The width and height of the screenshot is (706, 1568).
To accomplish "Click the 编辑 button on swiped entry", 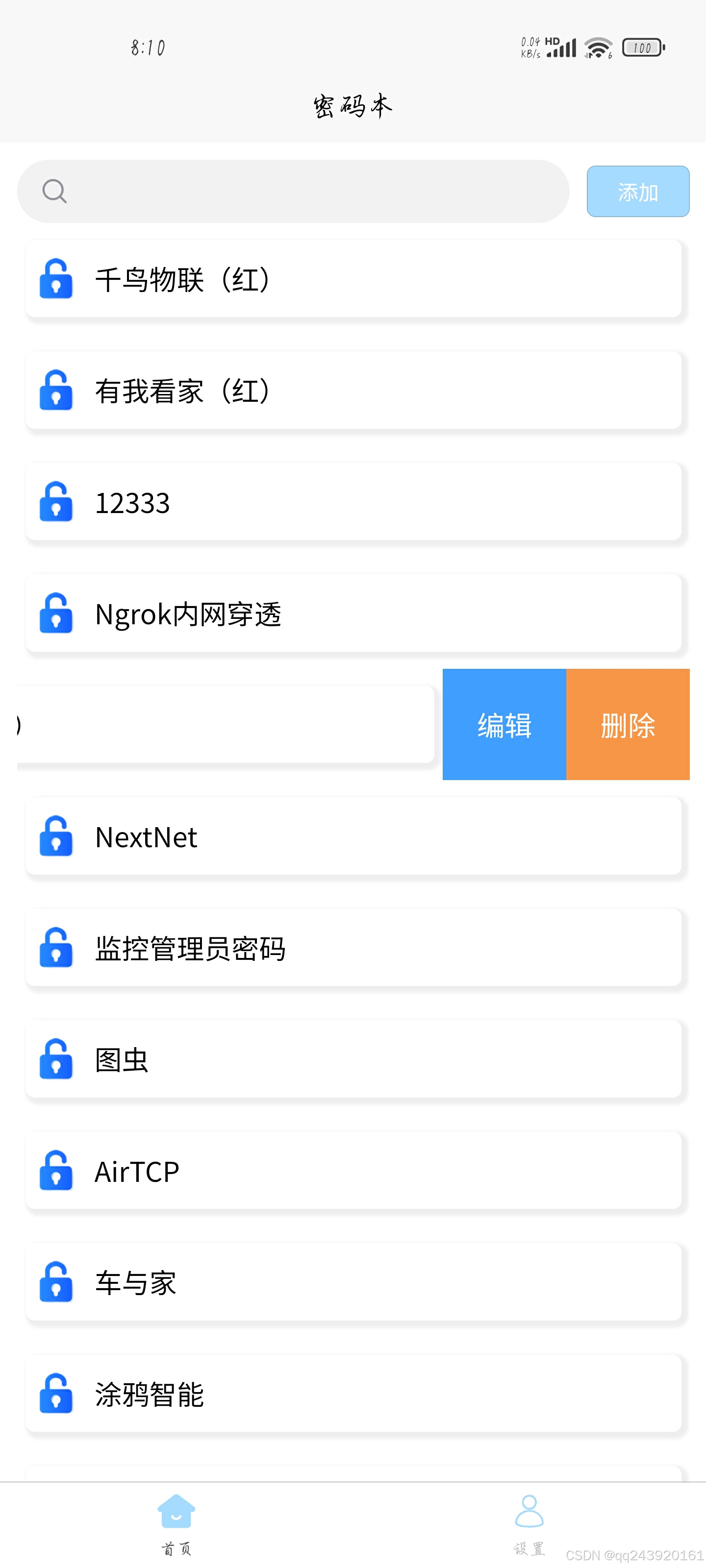I will coord(504,724).
